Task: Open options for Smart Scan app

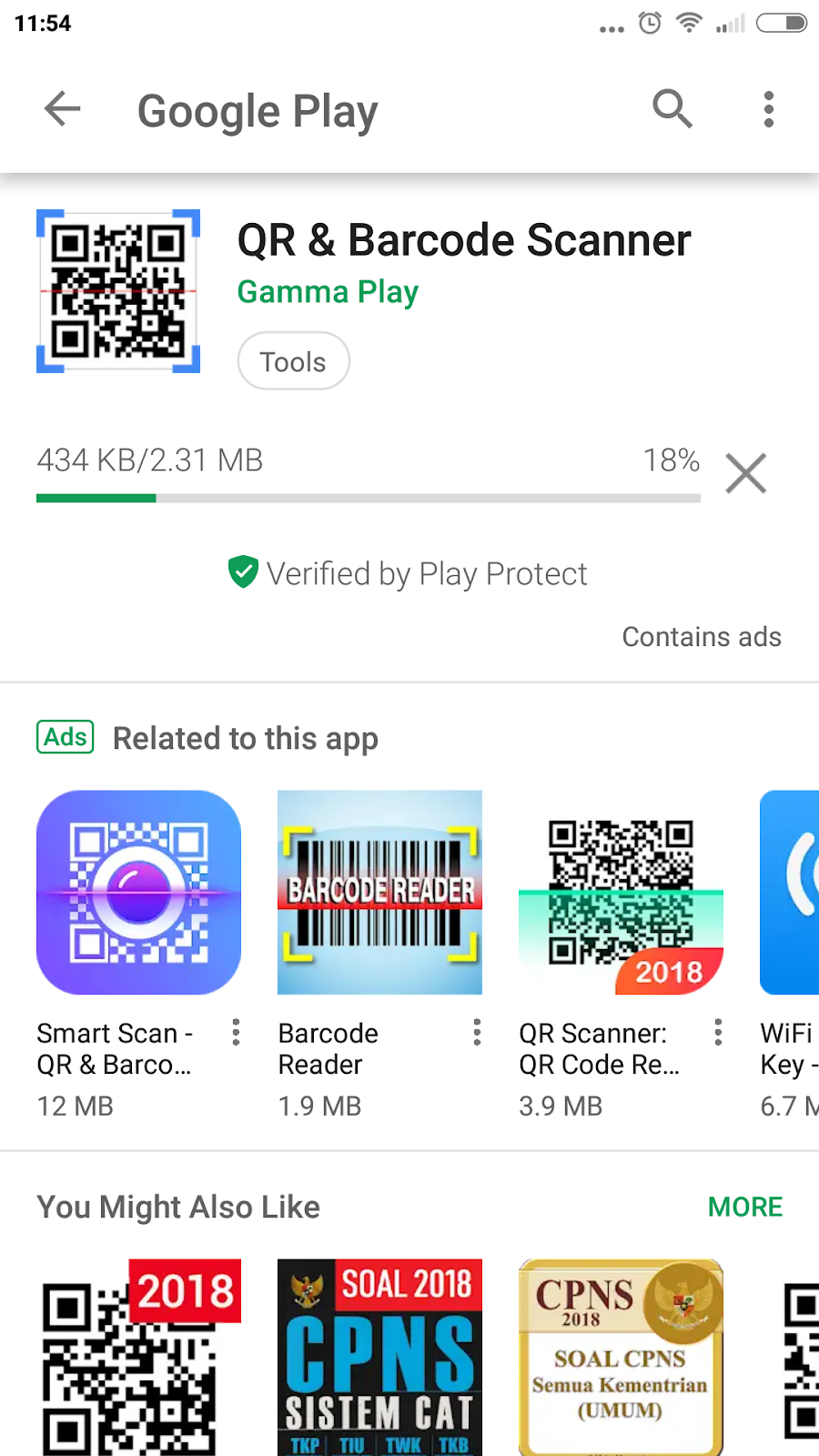Action: pyautogui.click(x=236, y=1032)
